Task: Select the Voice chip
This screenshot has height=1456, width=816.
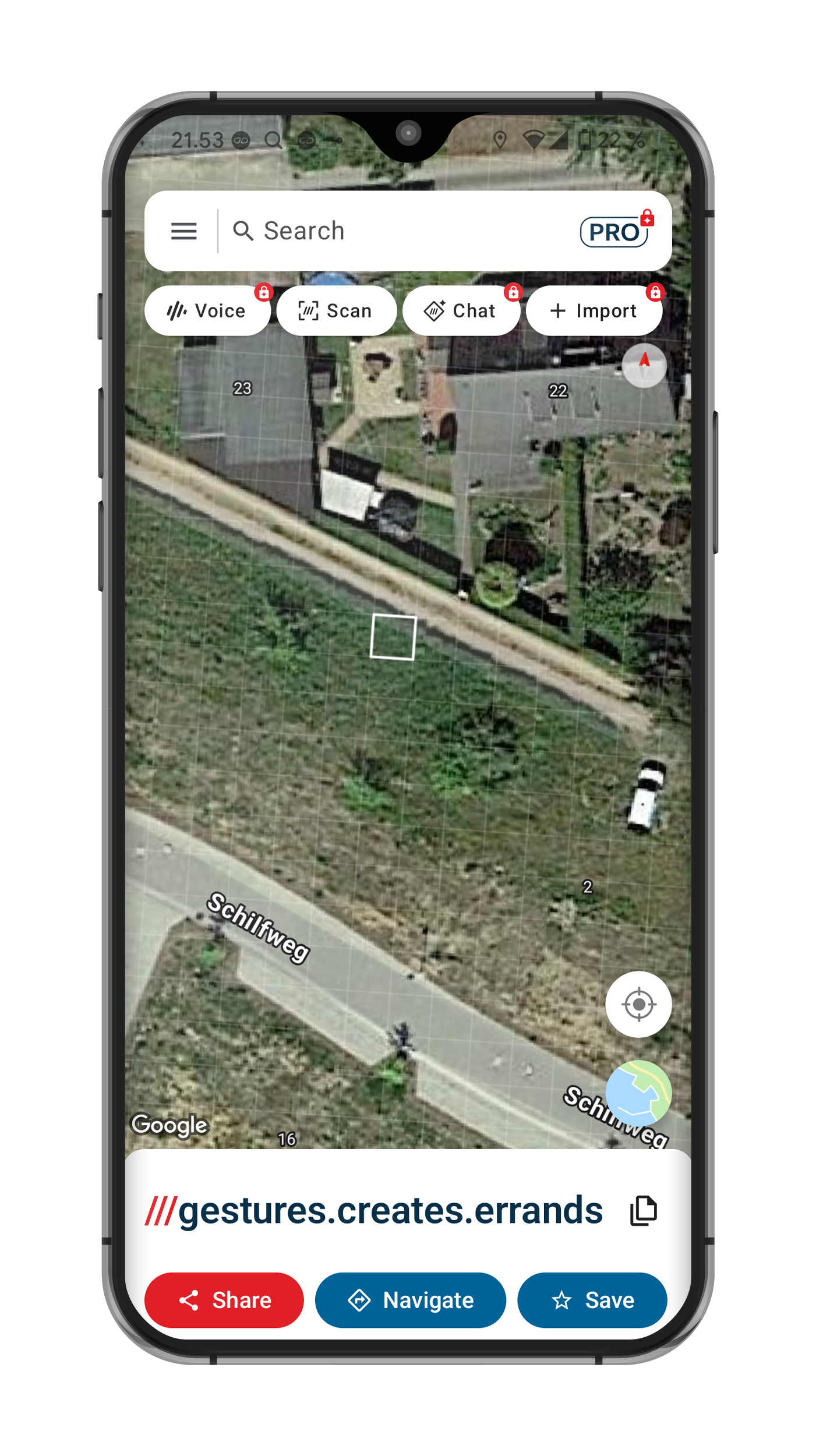Action: click(x=207, y=310)
